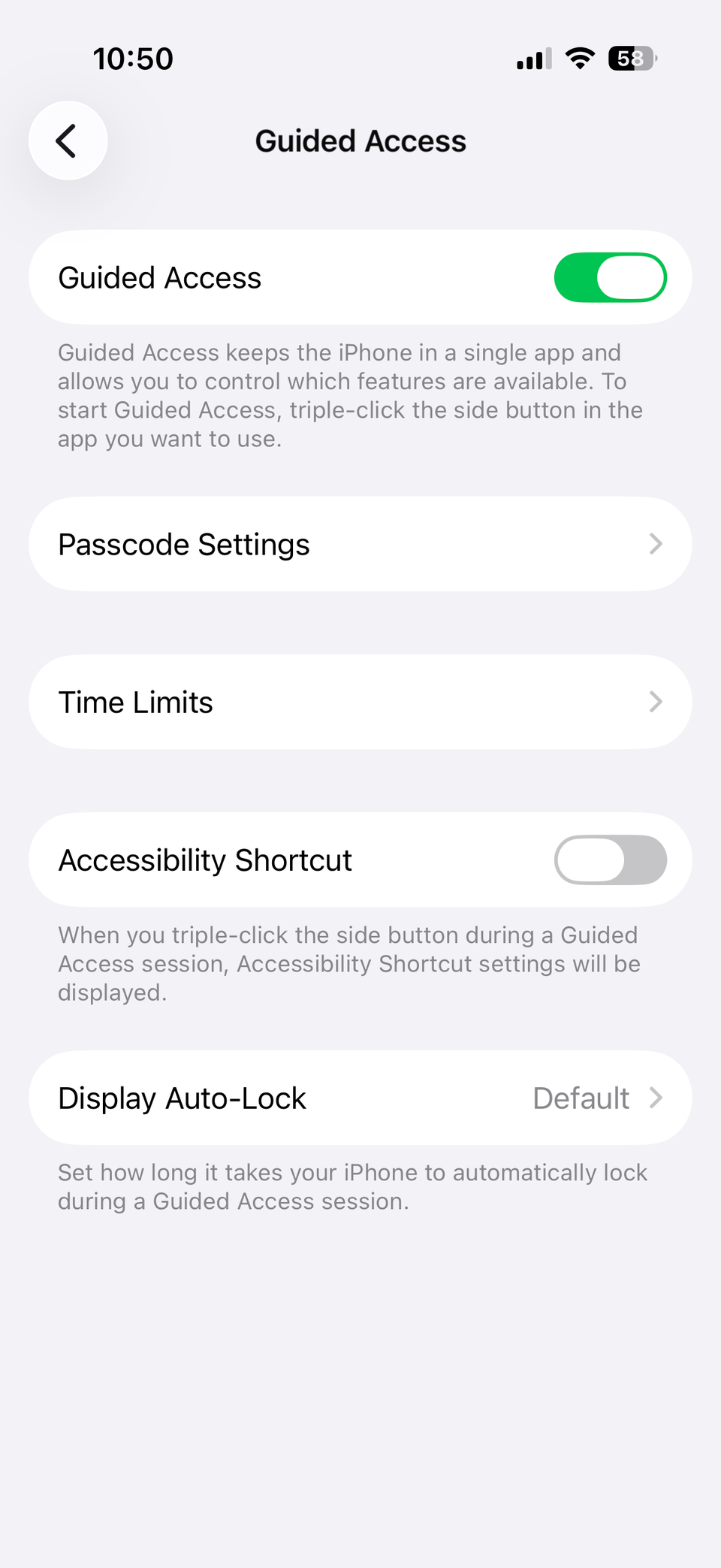Tap the clock showing 10:50
Viewport: 721px width, 1568px height.
click(133, 58)
